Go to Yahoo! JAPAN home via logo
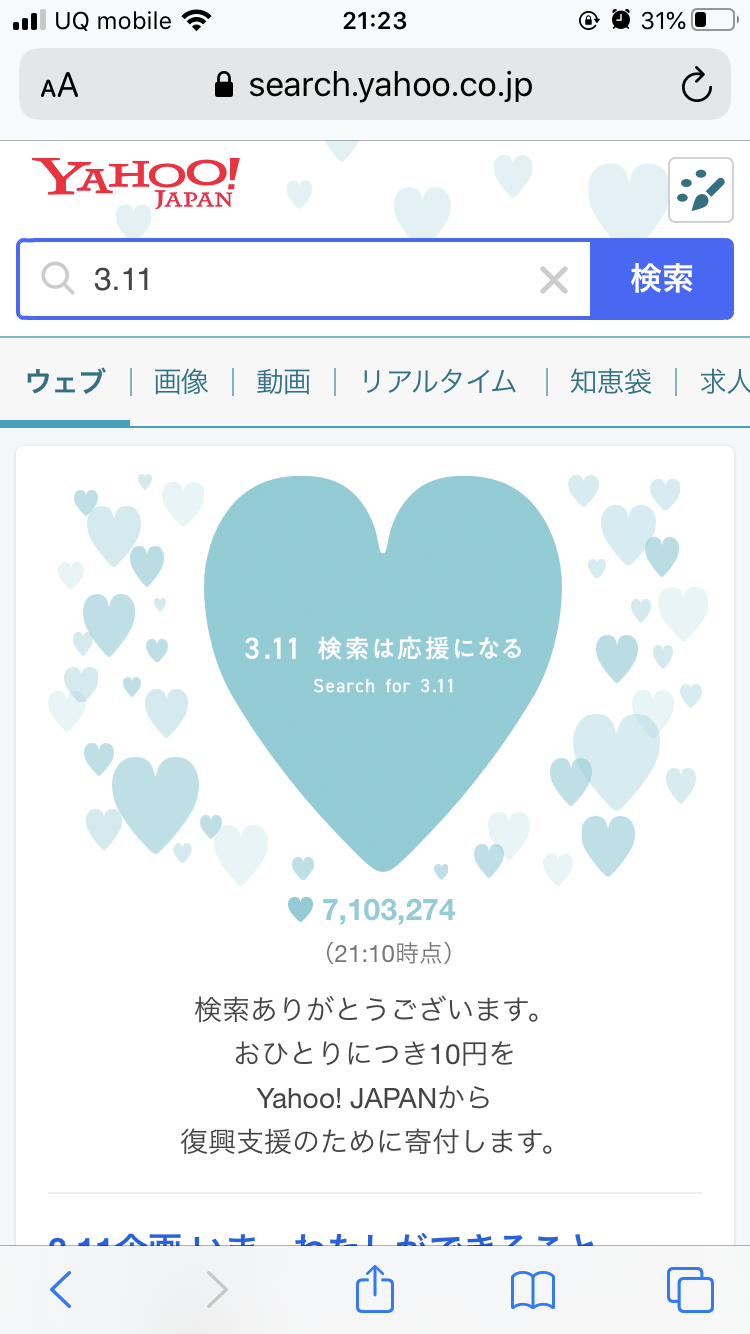Image resolution: width=750 pixels, height=1334 pixels. tap(136, 182)
